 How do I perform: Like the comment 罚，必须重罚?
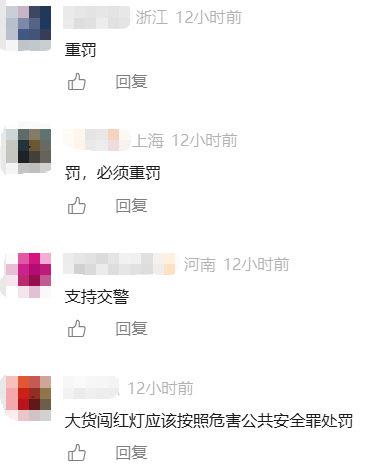(77, 205)
